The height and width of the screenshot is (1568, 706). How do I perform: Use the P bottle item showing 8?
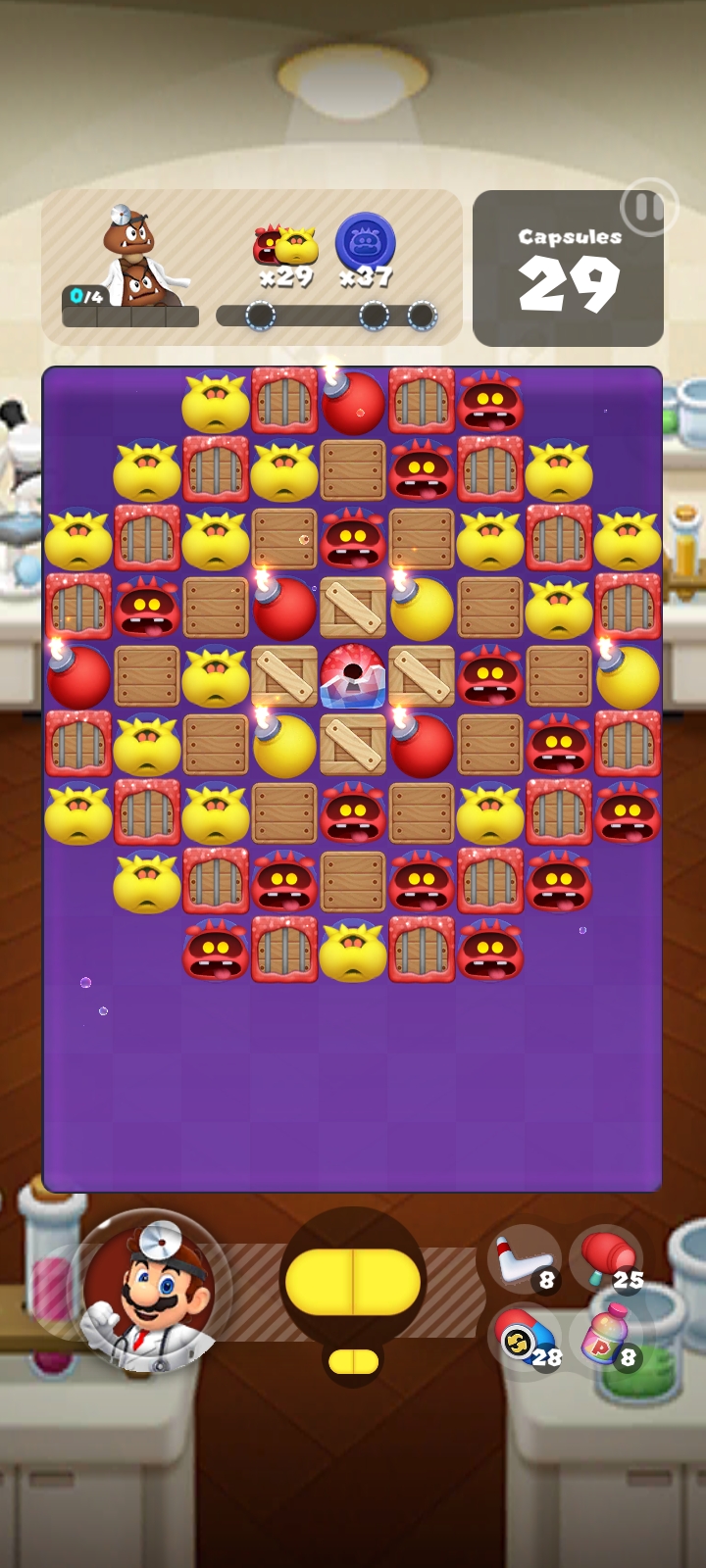coord(608,1337)
